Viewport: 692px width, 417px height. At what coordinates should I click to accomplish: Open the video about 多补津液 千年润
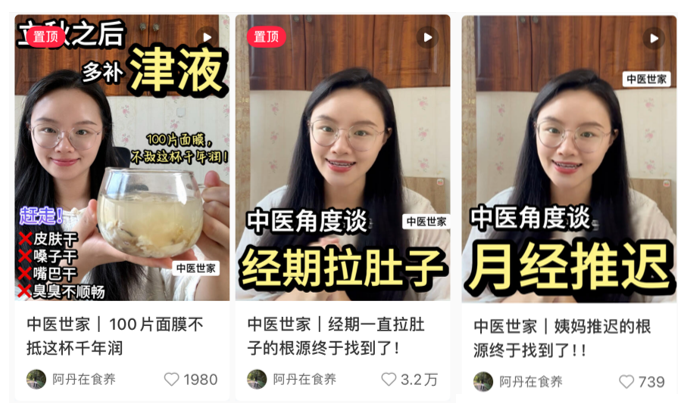click(121, 160)
